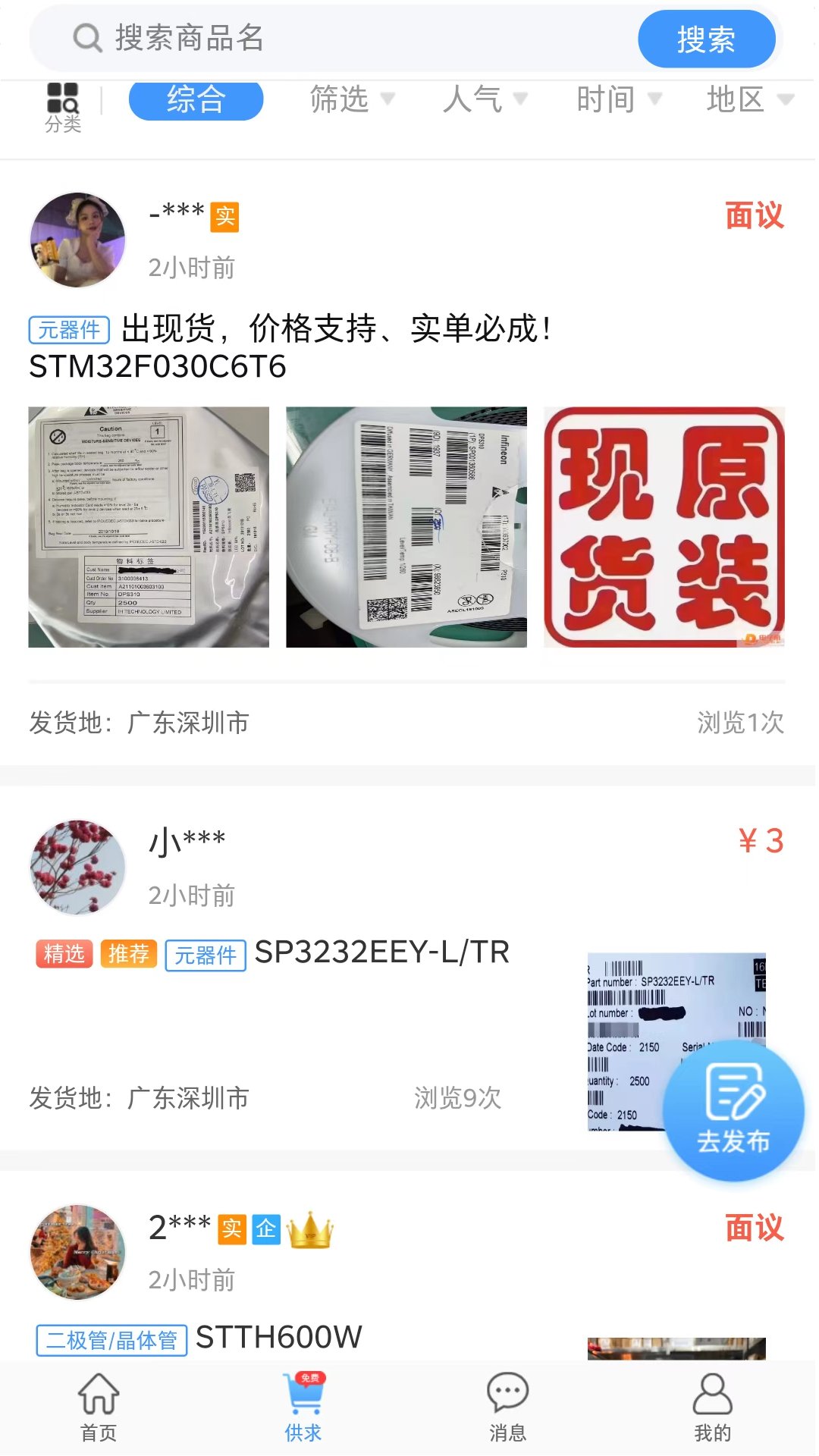The height and width of the screenshot is (1456, 819).
Task: Go to 首页 home tab icon
Action: [x=98, y=1399]
